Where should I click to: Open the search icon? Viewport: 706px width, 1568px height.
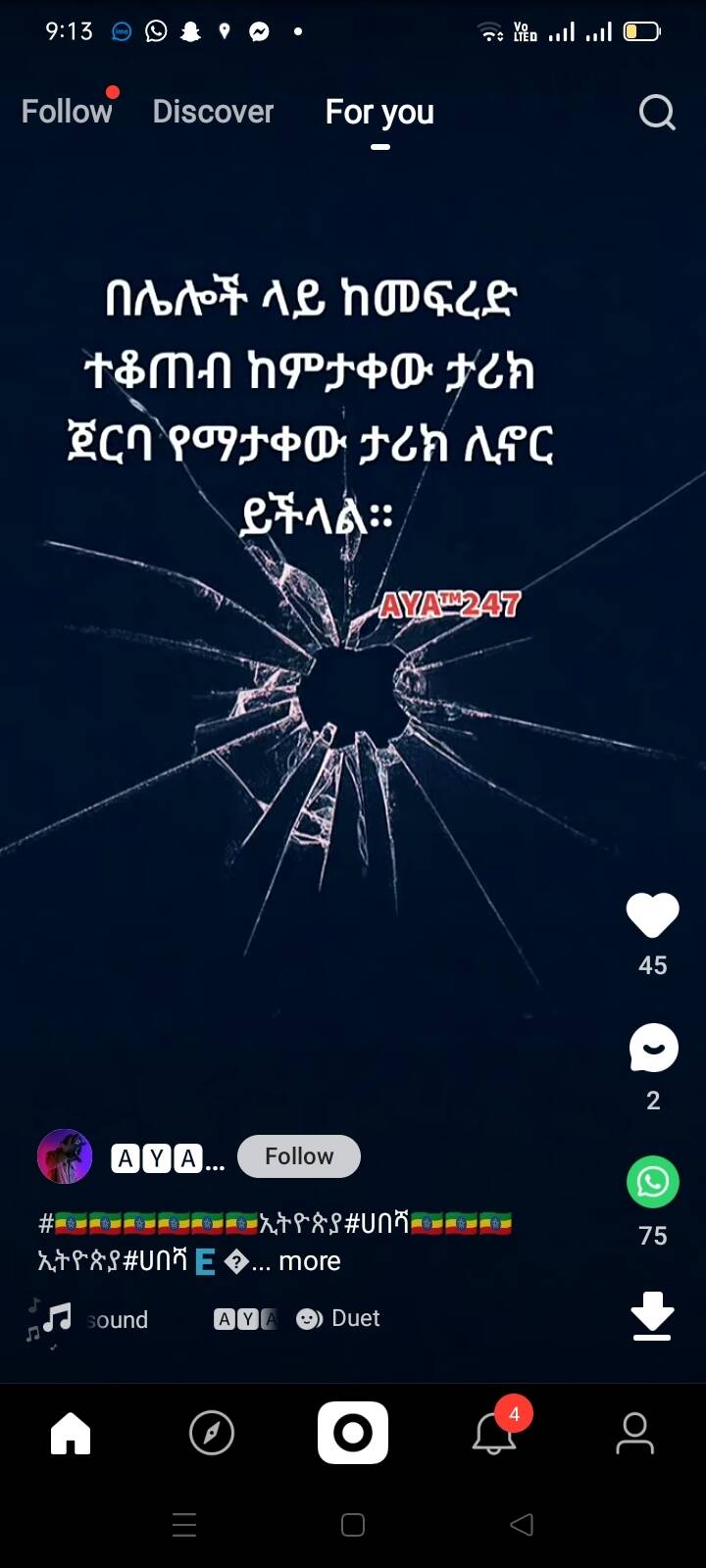[657, 113]
